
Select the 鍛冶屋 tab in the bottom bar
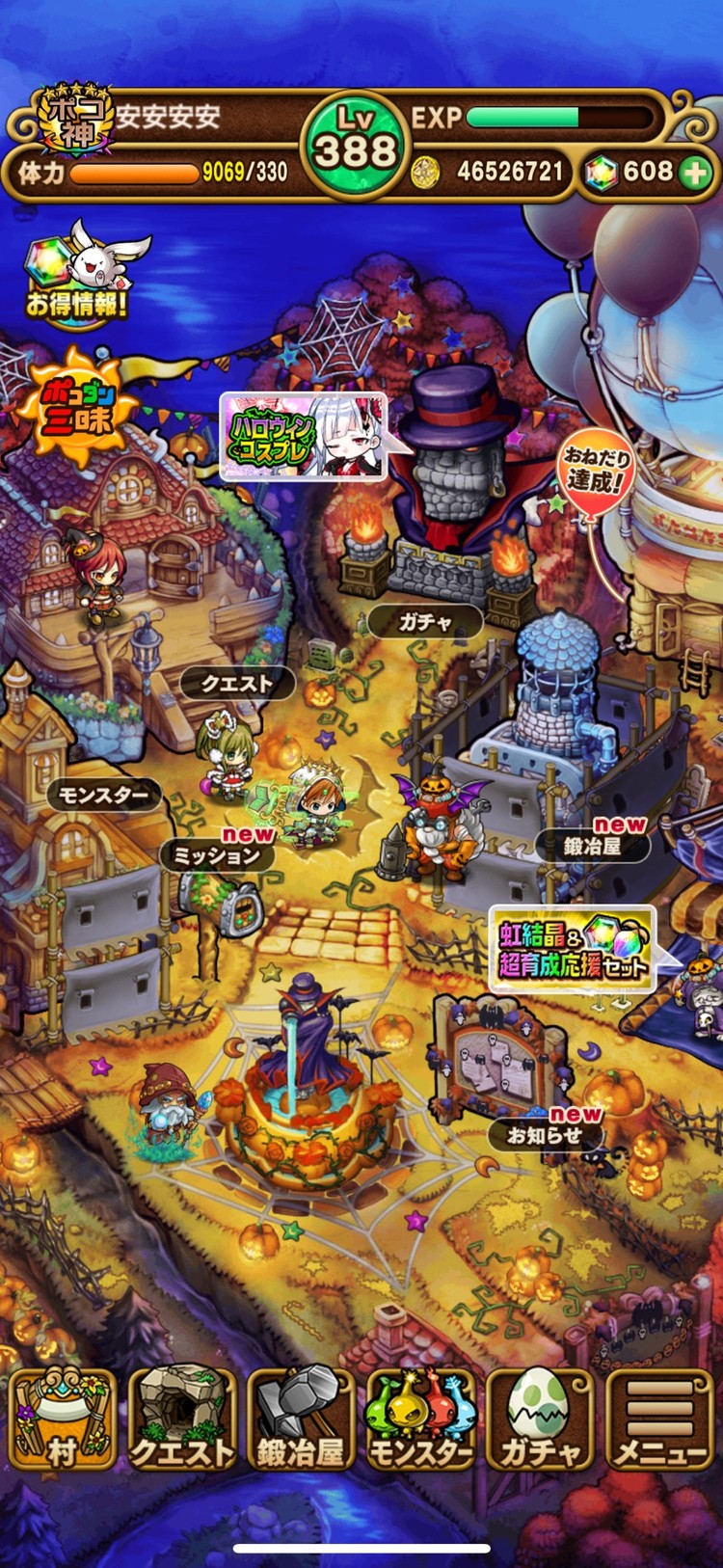point(301,1420)
